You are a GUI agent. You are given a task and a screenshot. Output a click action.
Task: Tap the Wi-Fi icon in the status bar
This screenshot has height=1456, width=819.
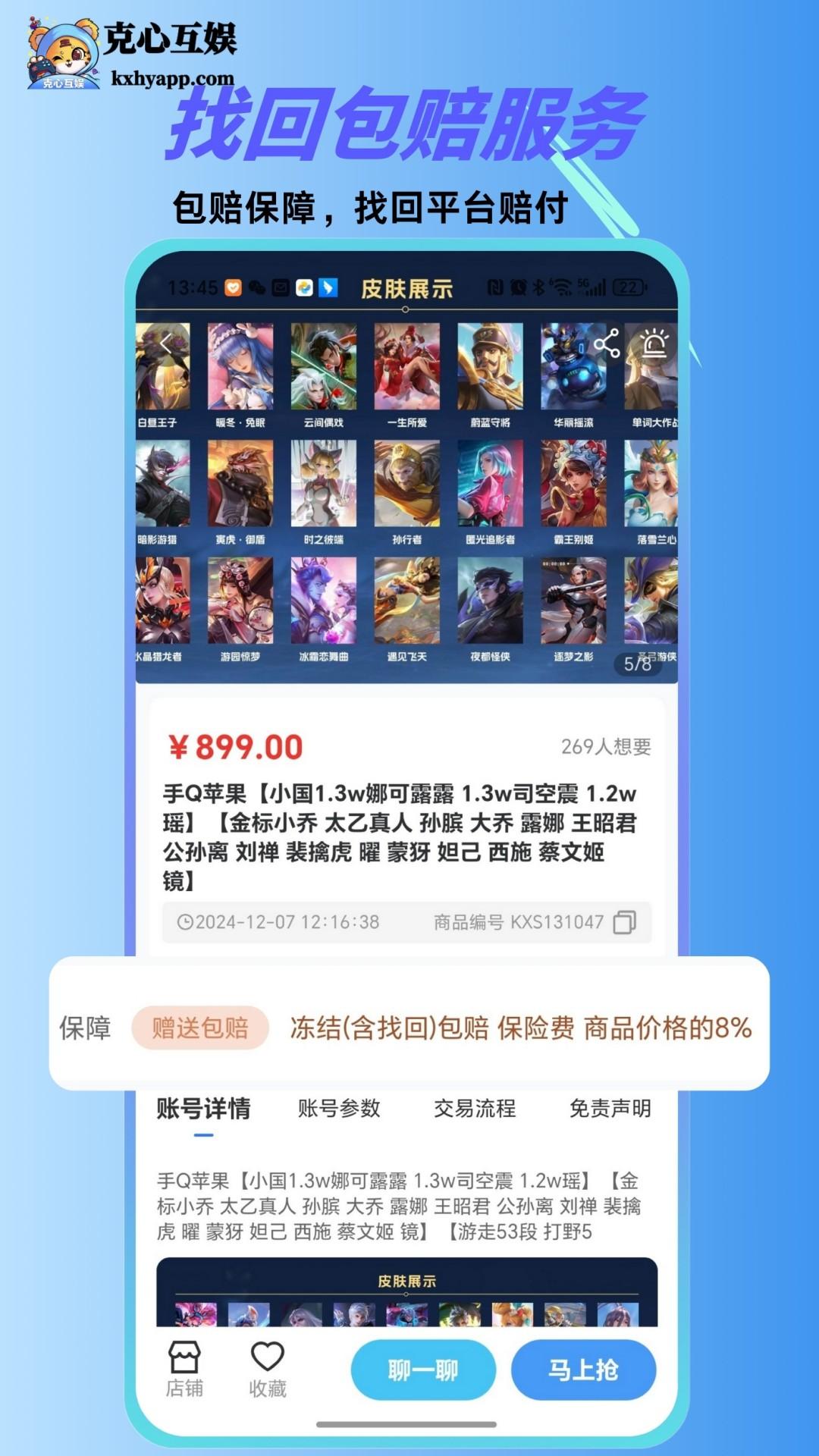(563, 288)
